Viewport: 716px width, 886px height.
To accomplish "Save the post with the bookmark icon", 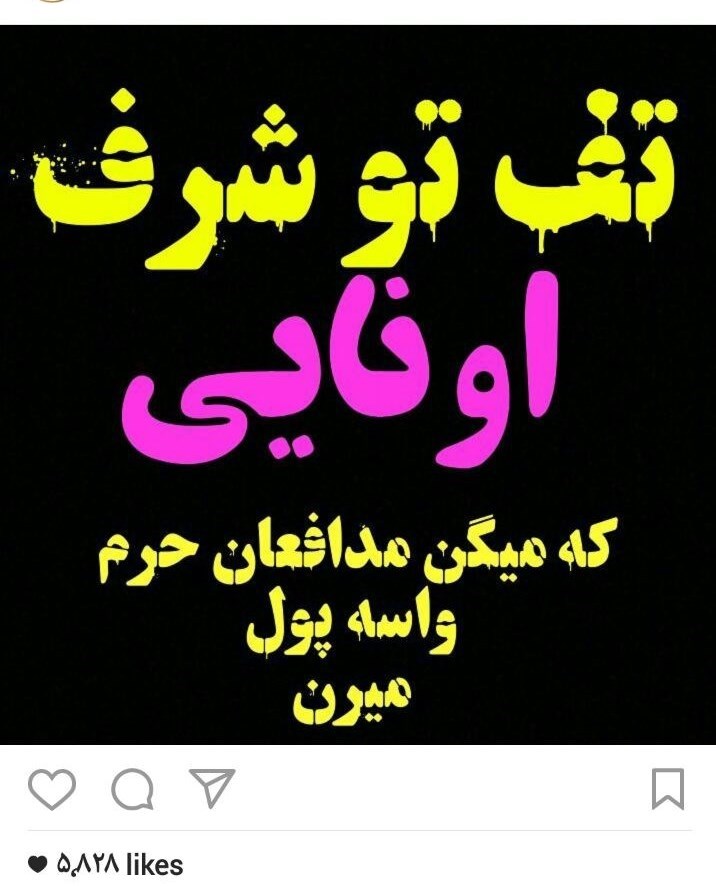I will (x=667, y=789).
